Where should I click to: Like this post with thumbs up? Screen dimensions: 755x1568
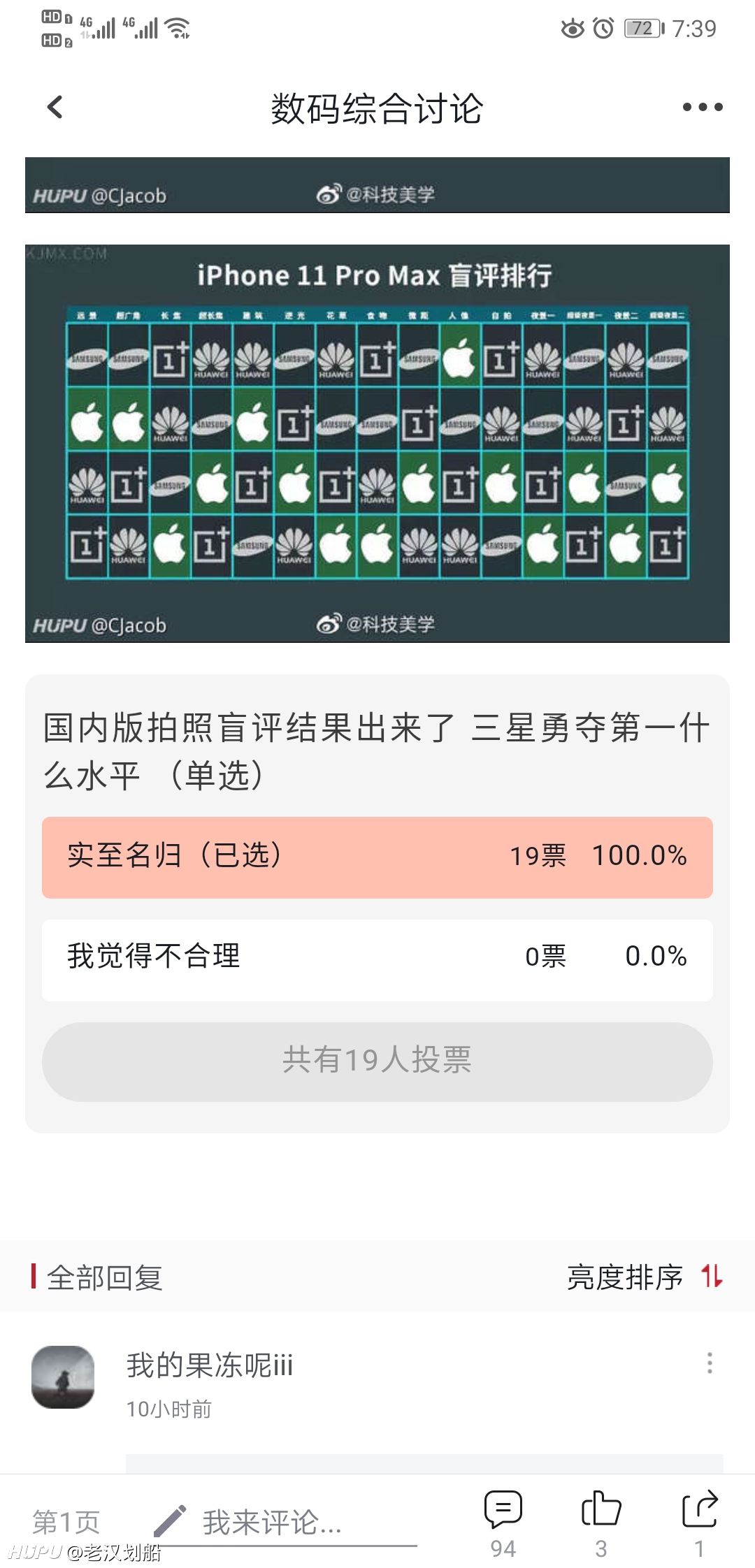pyautogui.click(x=601, y=1524)
